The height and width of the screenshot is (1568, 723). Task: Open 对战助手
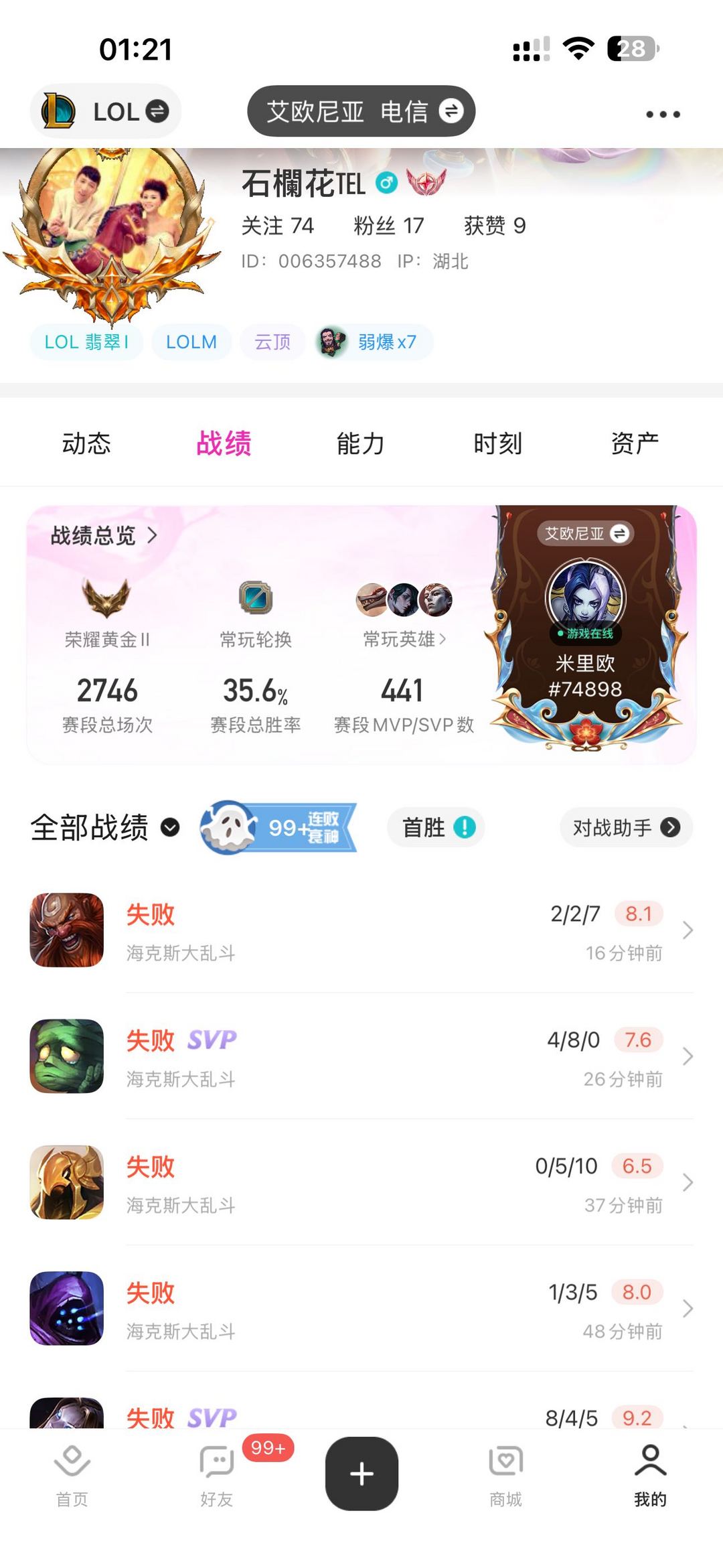(x=625, y=828)
